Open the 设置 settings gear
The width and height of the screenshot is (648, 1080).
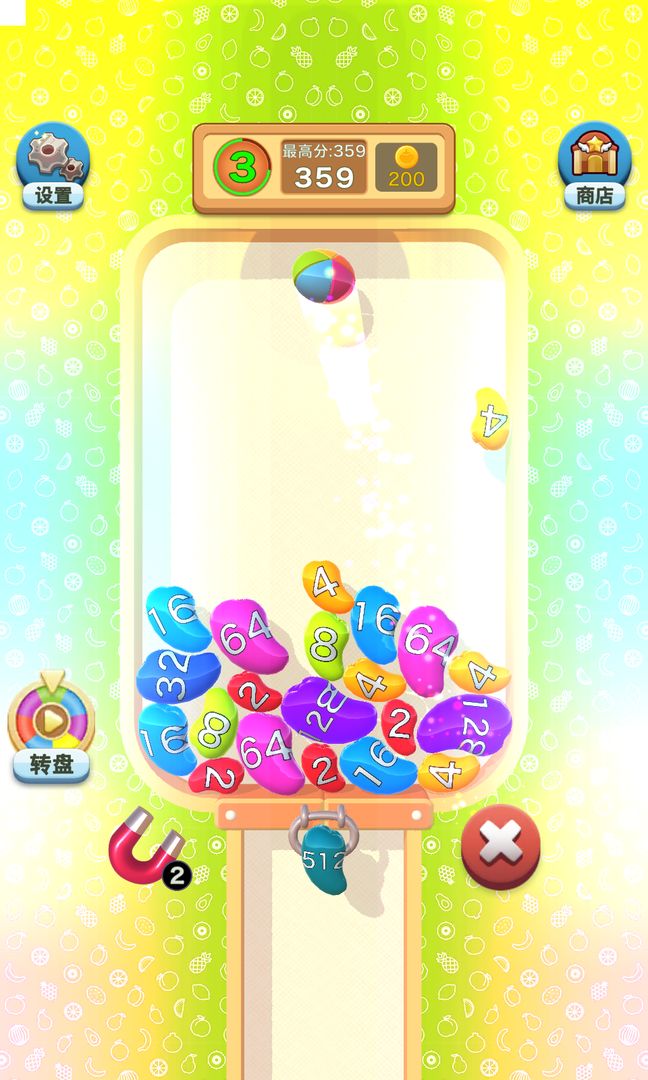(53, 165)
